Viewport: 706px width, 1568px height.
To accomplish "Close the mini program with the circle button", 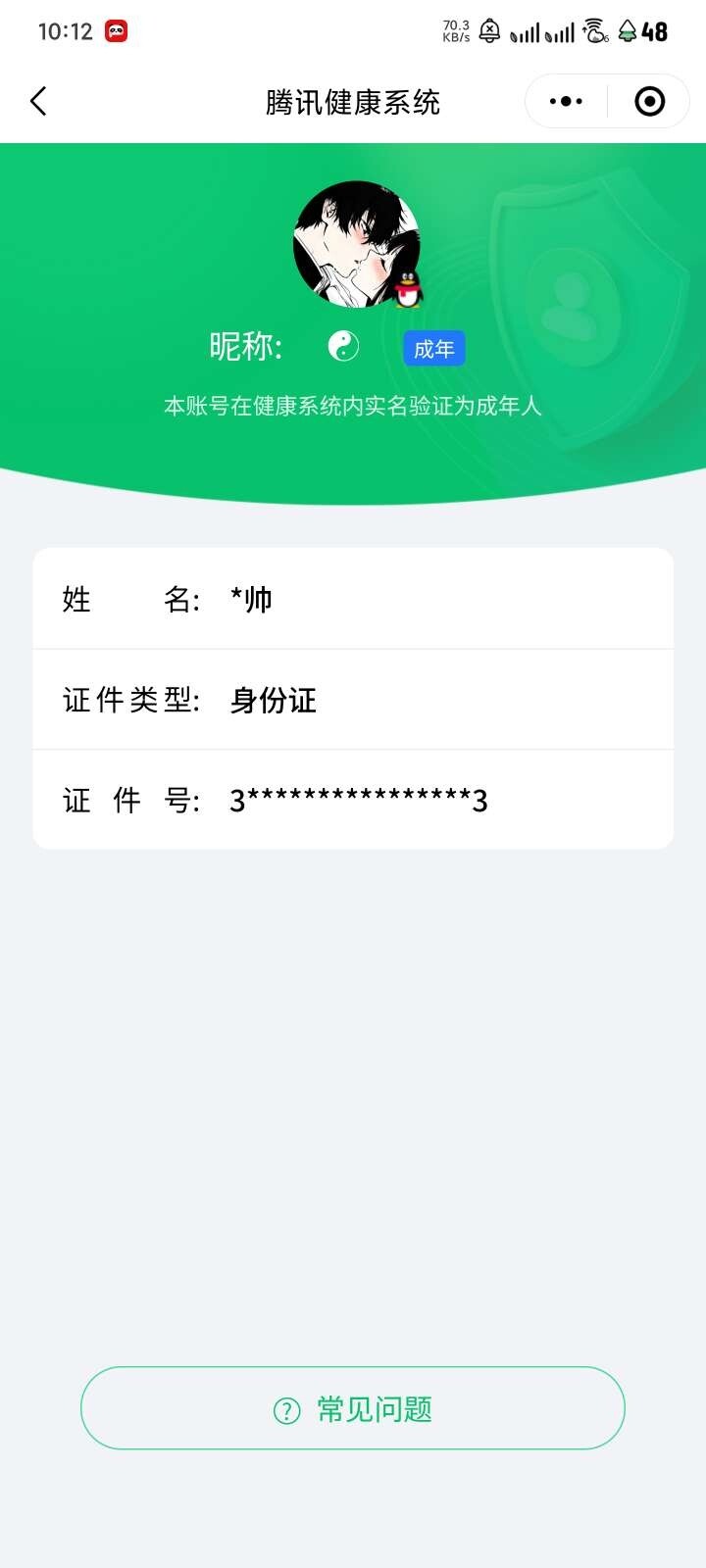I will coord(649,101).
